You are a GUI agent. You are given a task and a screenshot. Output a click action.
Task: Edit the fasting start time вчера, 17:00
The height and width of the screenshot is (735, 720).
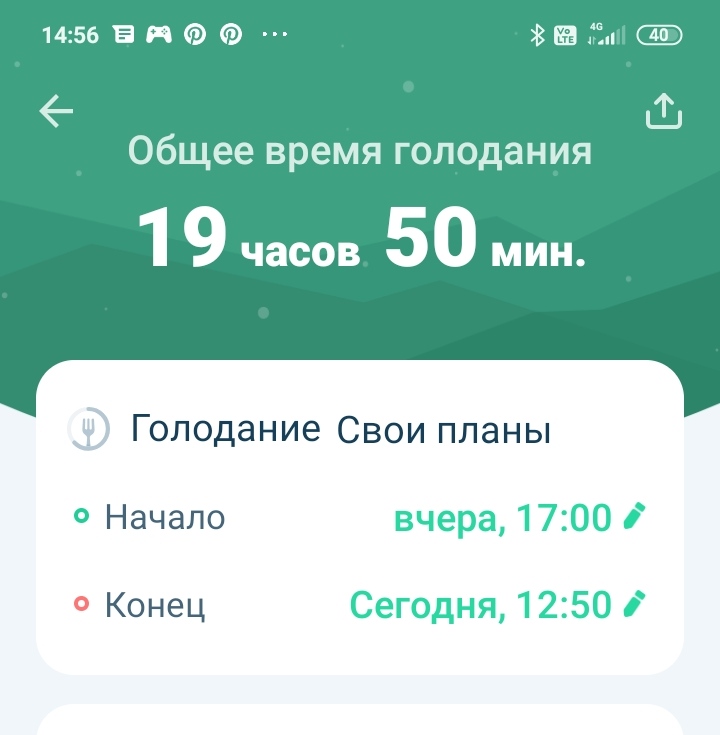pos(635,516)
